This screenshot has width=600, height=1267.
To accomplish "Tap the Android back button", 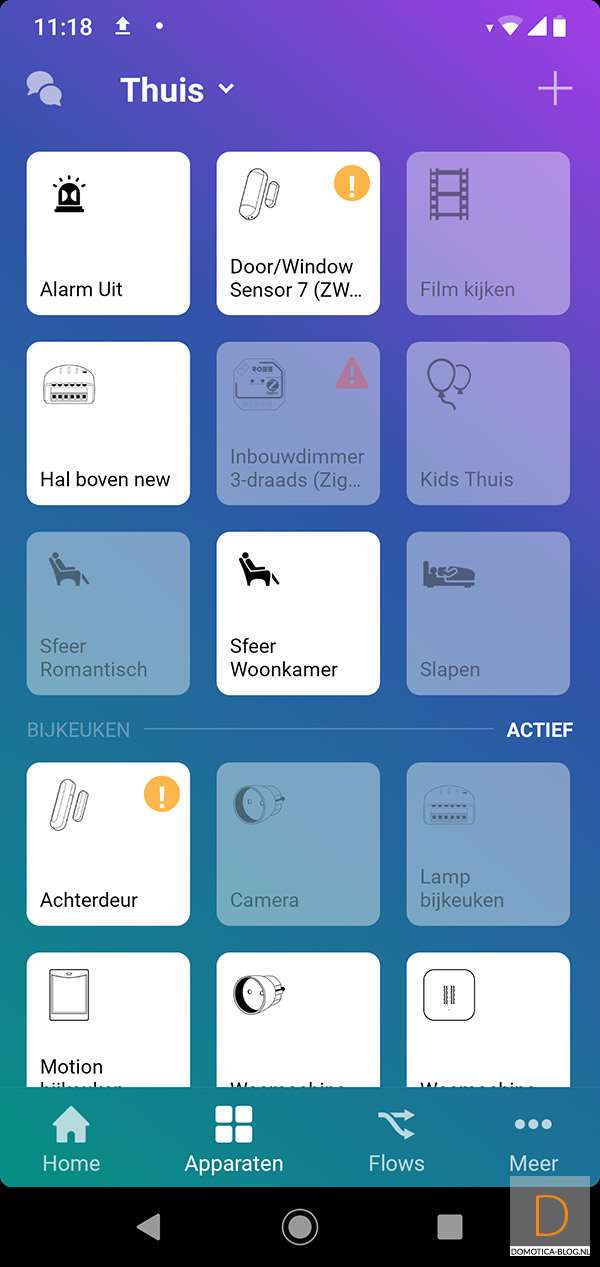I will [x=149, y=1227].
